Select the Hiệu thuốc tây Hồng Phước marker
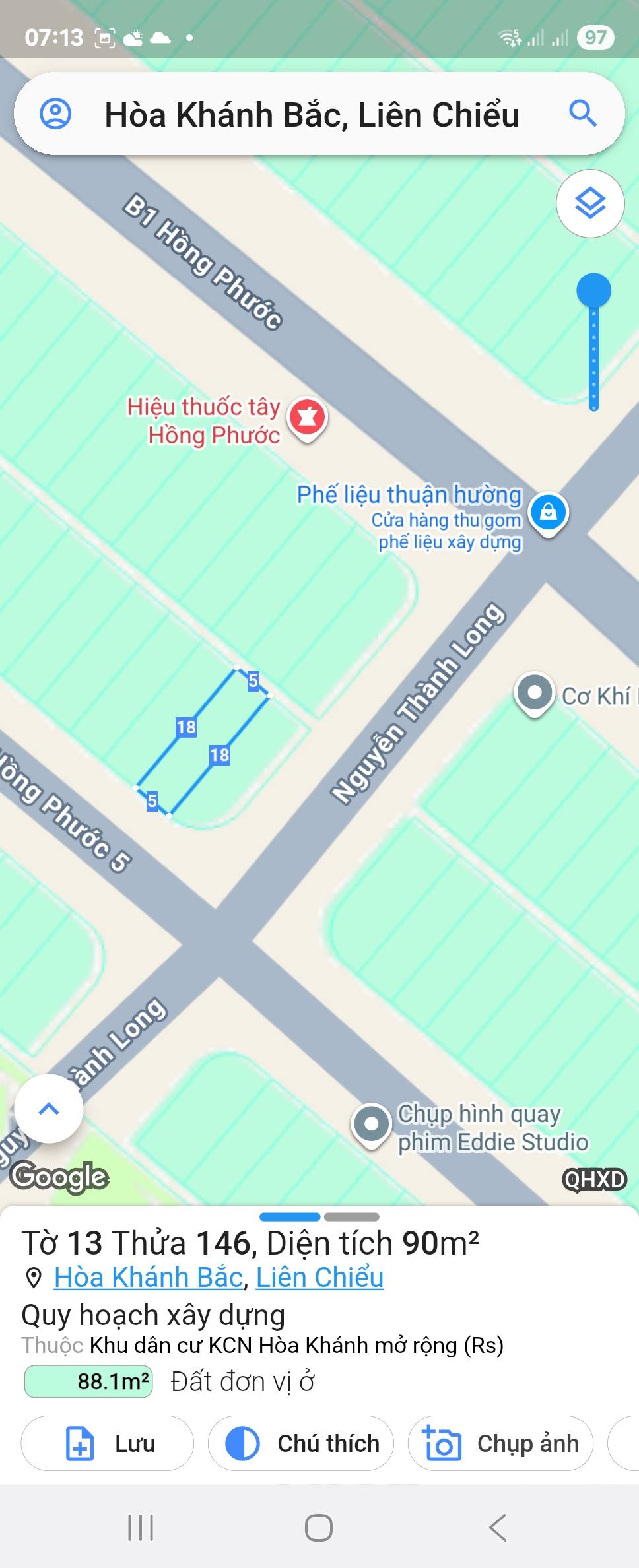This screenshot has height=1568, width=639. pyautogui.click(x=308, y=418)
